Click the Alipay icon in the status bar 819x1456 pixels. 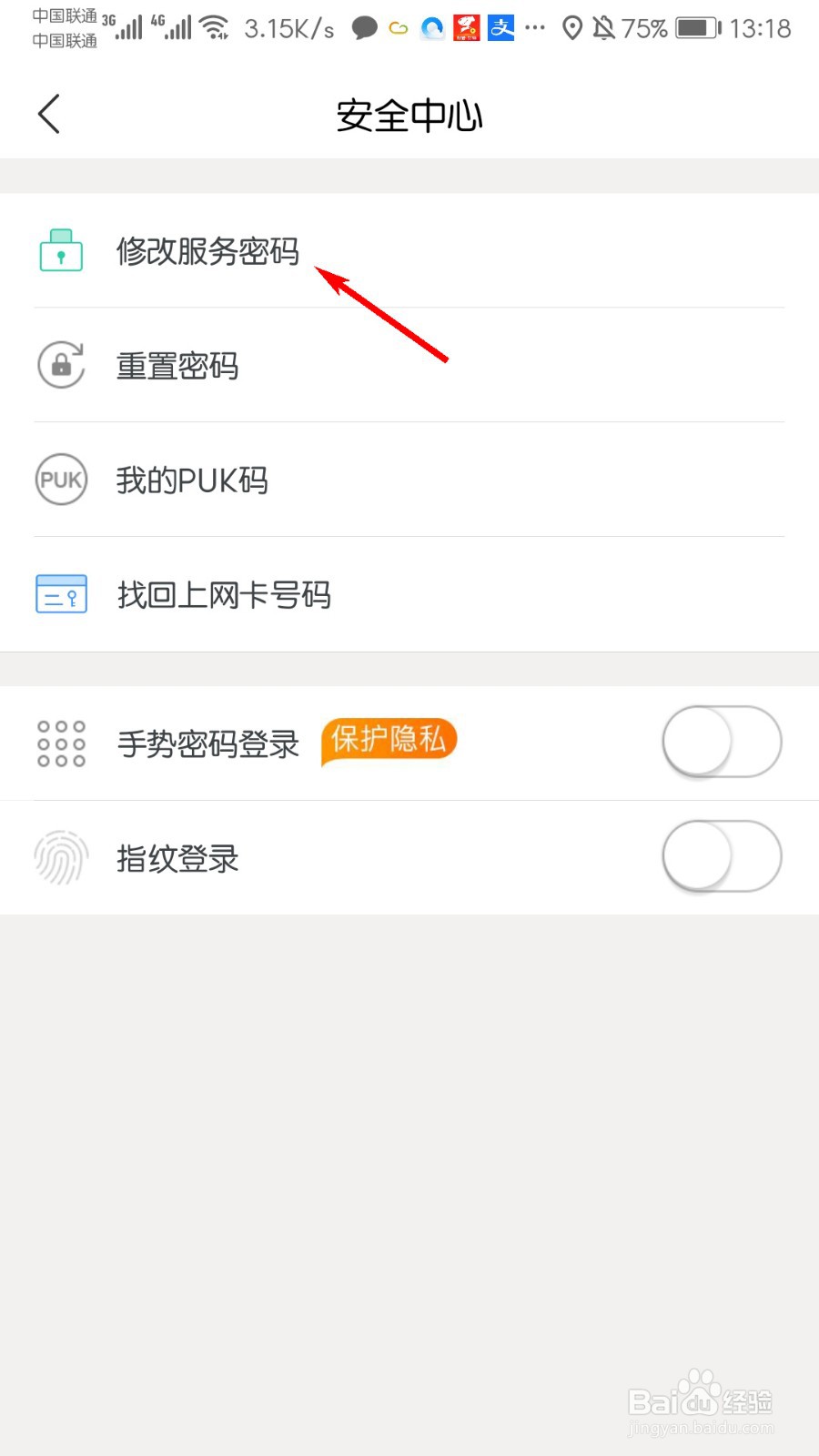500,27
